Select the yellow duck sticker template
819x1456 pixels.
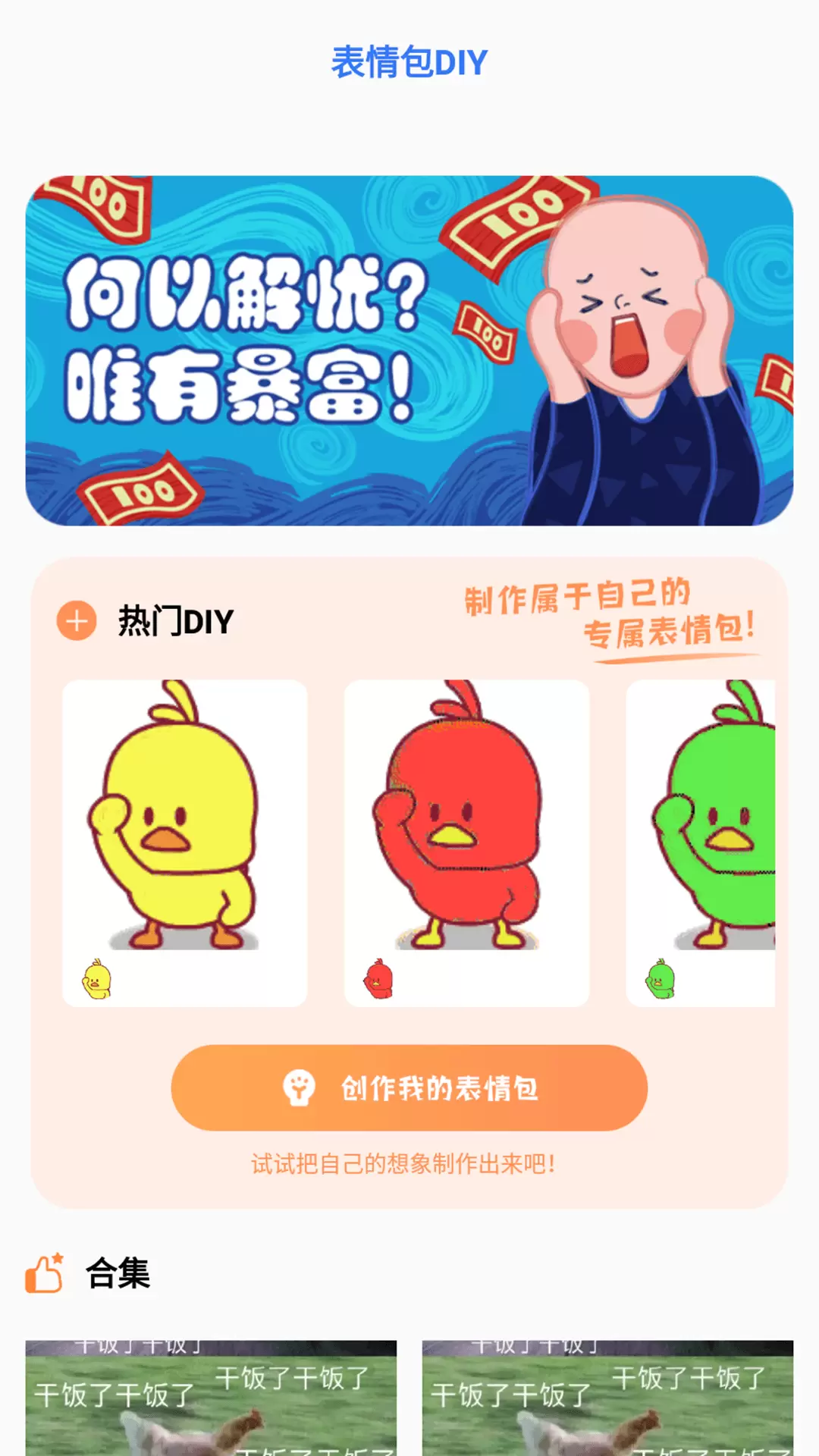(x=184, y=843)
